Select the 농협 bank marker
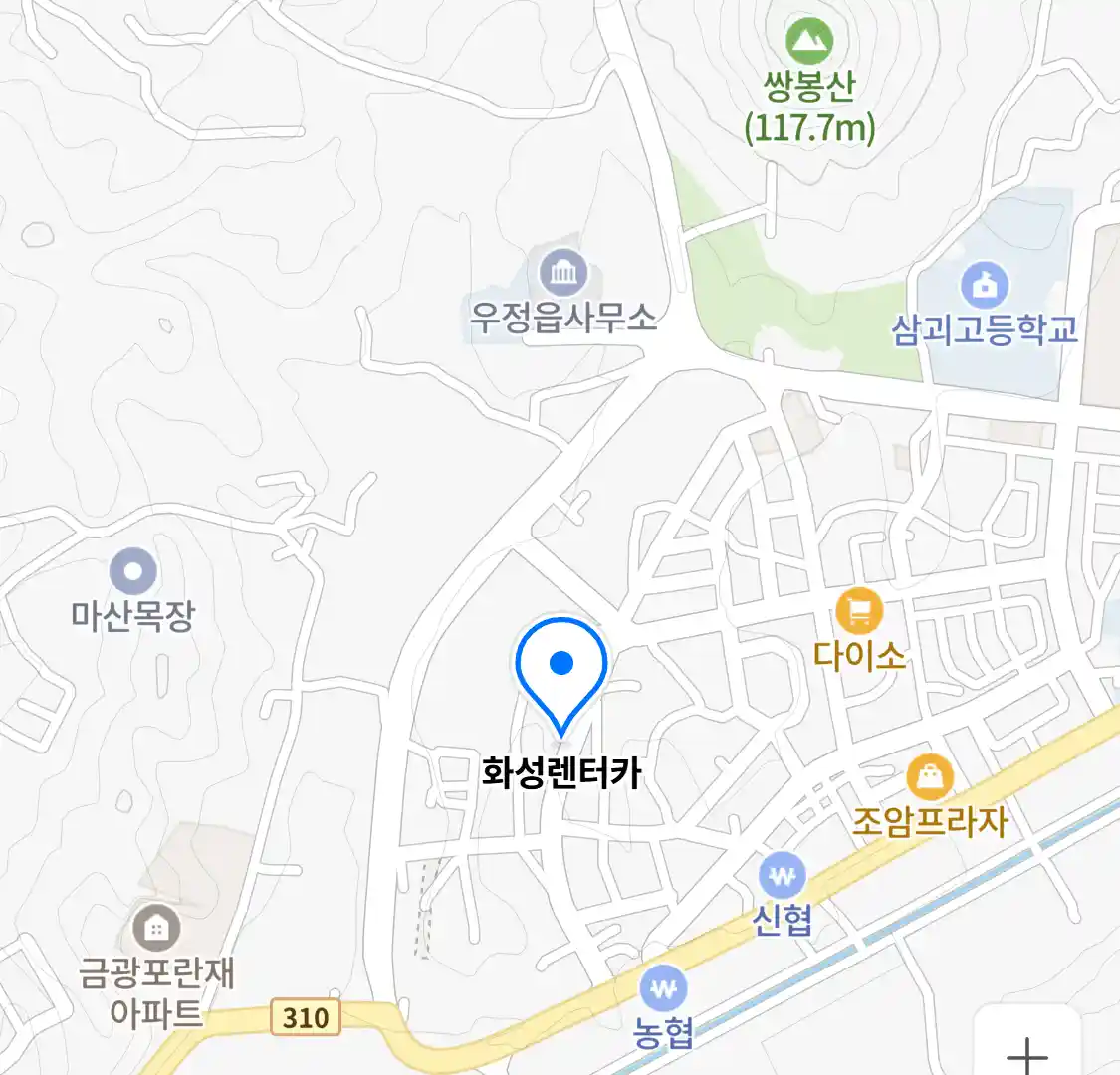Viewport: 1120px width, 1075px height. tap(663, 989)
